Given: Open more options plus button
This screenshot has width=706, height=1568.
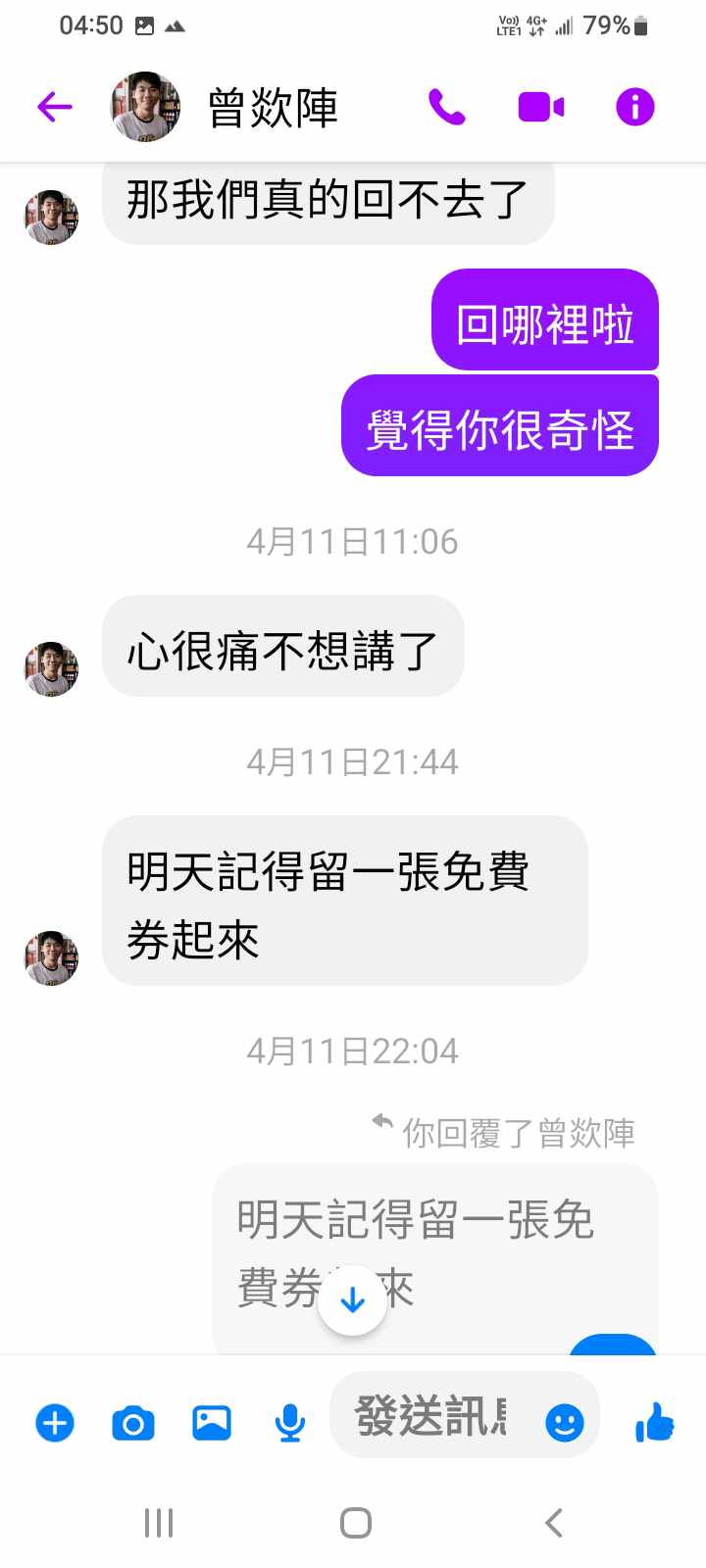Looking at the screenshot, I should click(55, 1422).
